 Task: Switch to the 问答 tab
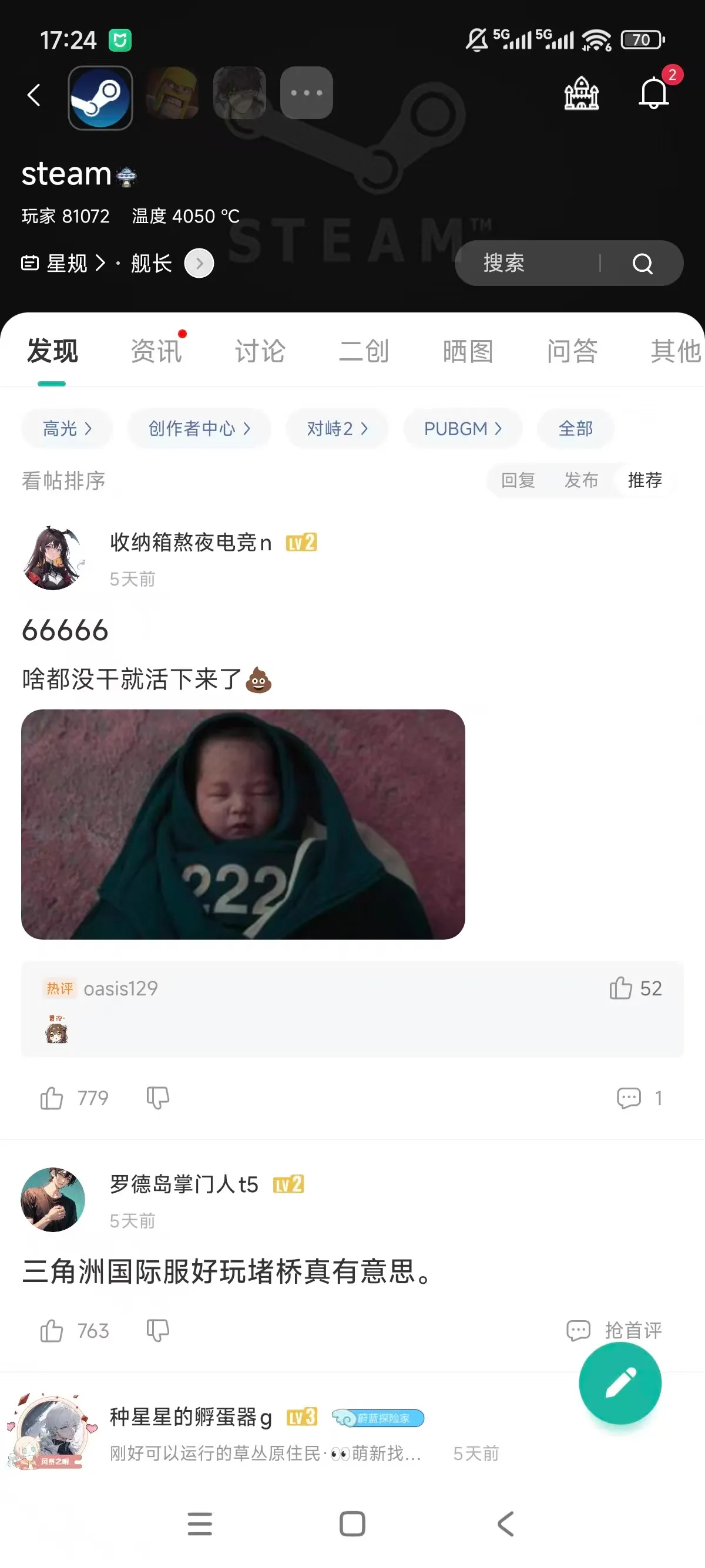click(x=572, y=351)
